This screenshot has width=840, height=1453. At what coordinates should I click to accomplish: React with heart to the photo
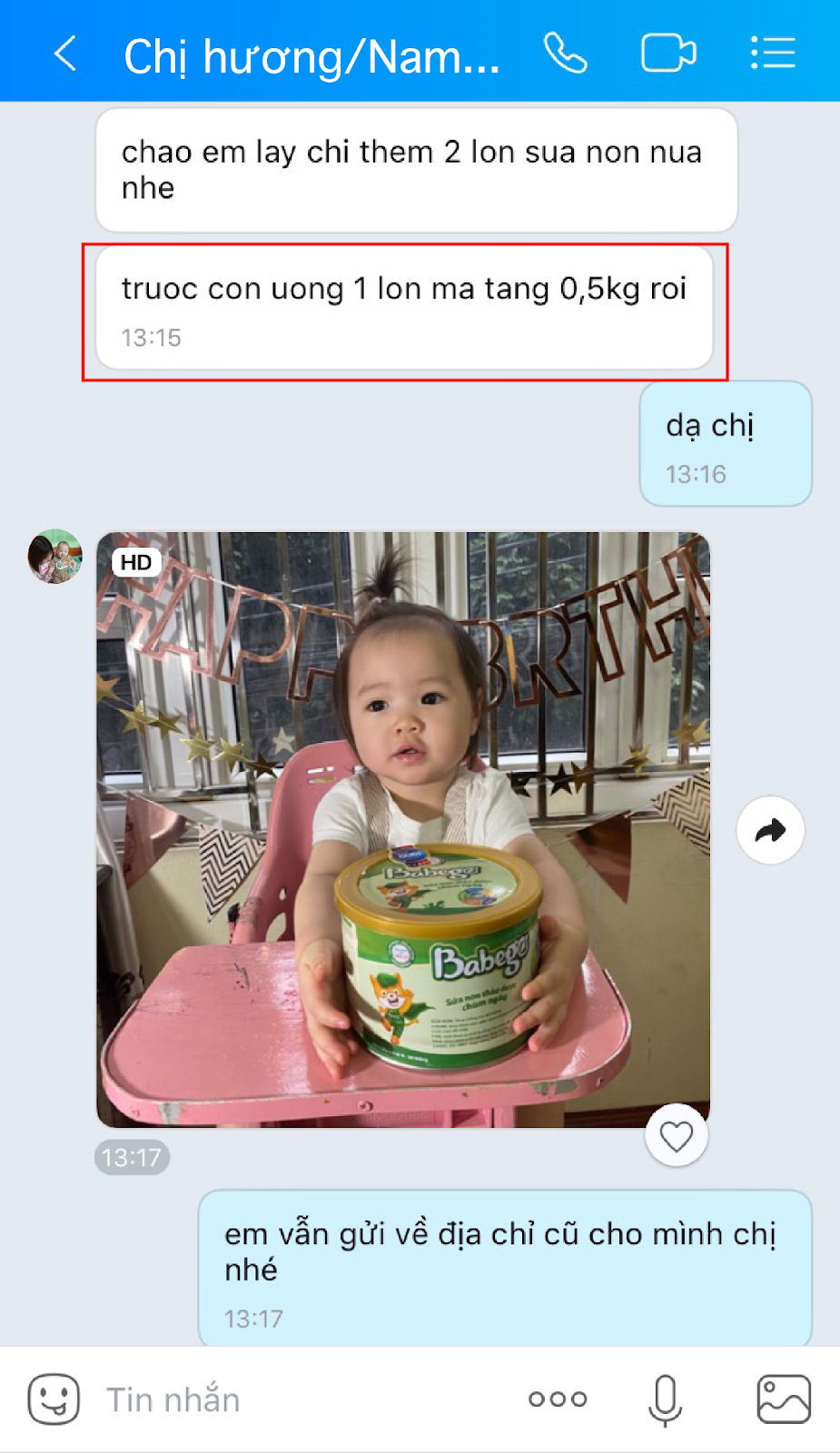tap(676, 1136)
